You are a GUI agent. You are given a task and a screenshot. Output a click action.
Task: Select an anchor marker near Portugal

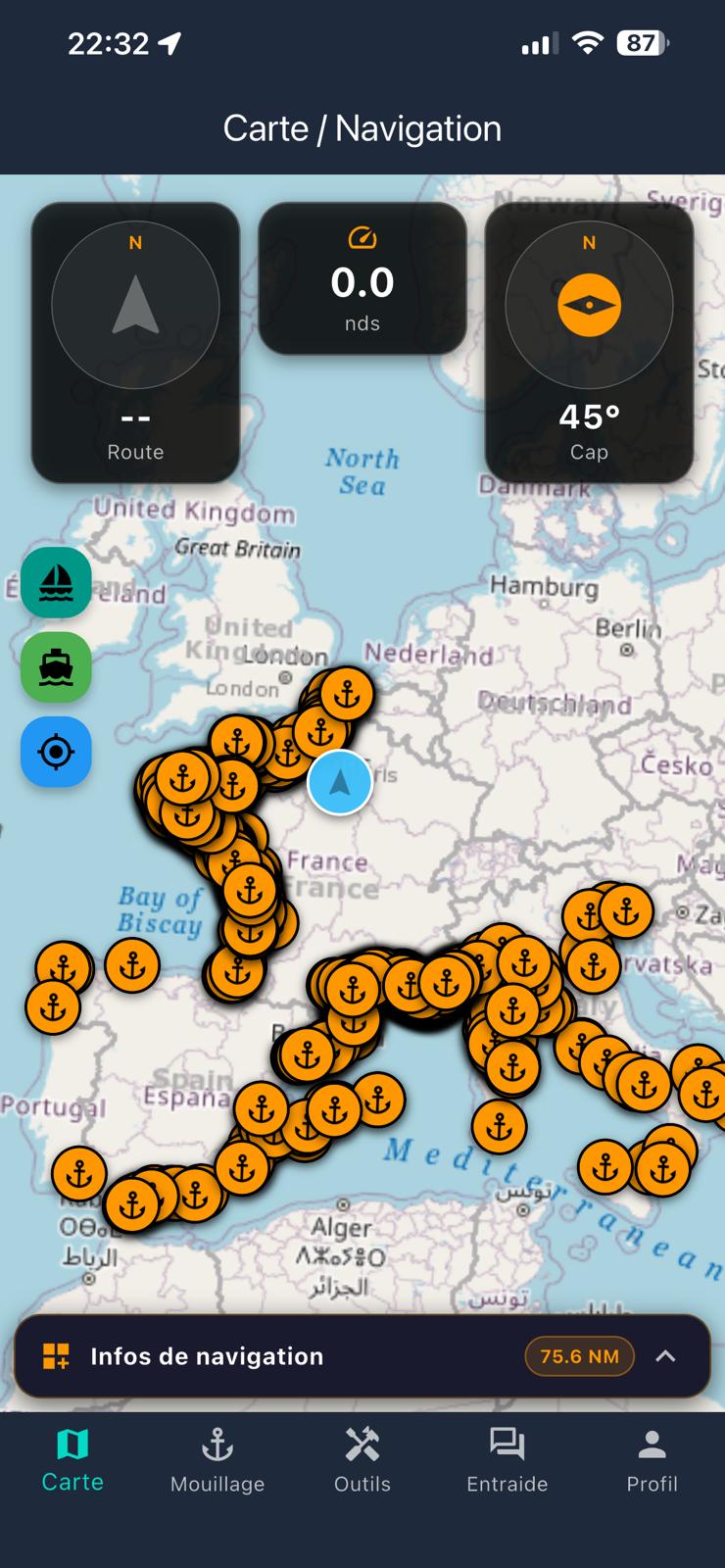[78, 1171]
